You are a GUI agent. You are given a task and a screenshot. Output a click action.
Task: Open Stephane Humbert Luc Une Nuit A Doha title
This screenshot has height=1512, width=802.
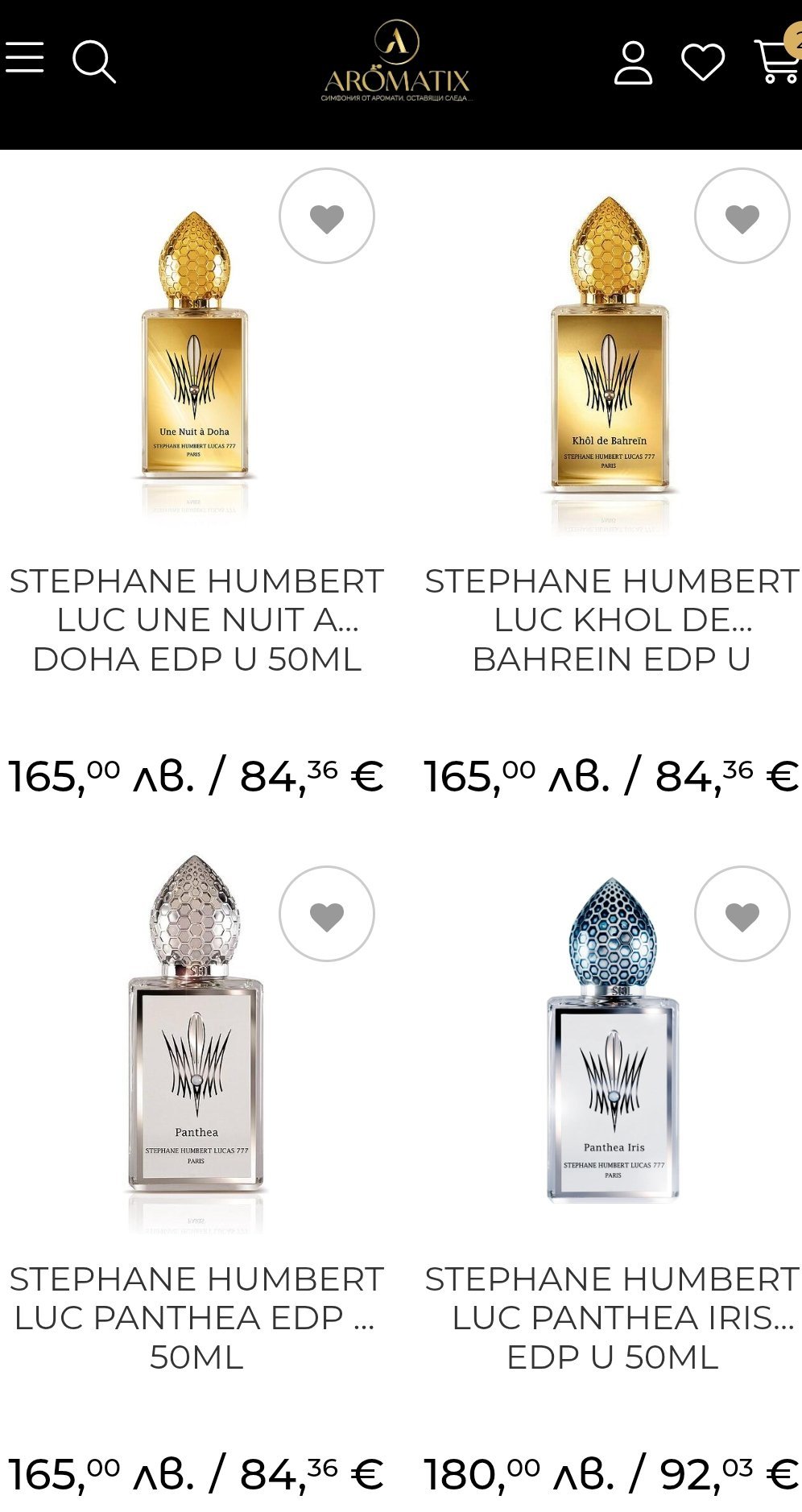click(196, 620)
